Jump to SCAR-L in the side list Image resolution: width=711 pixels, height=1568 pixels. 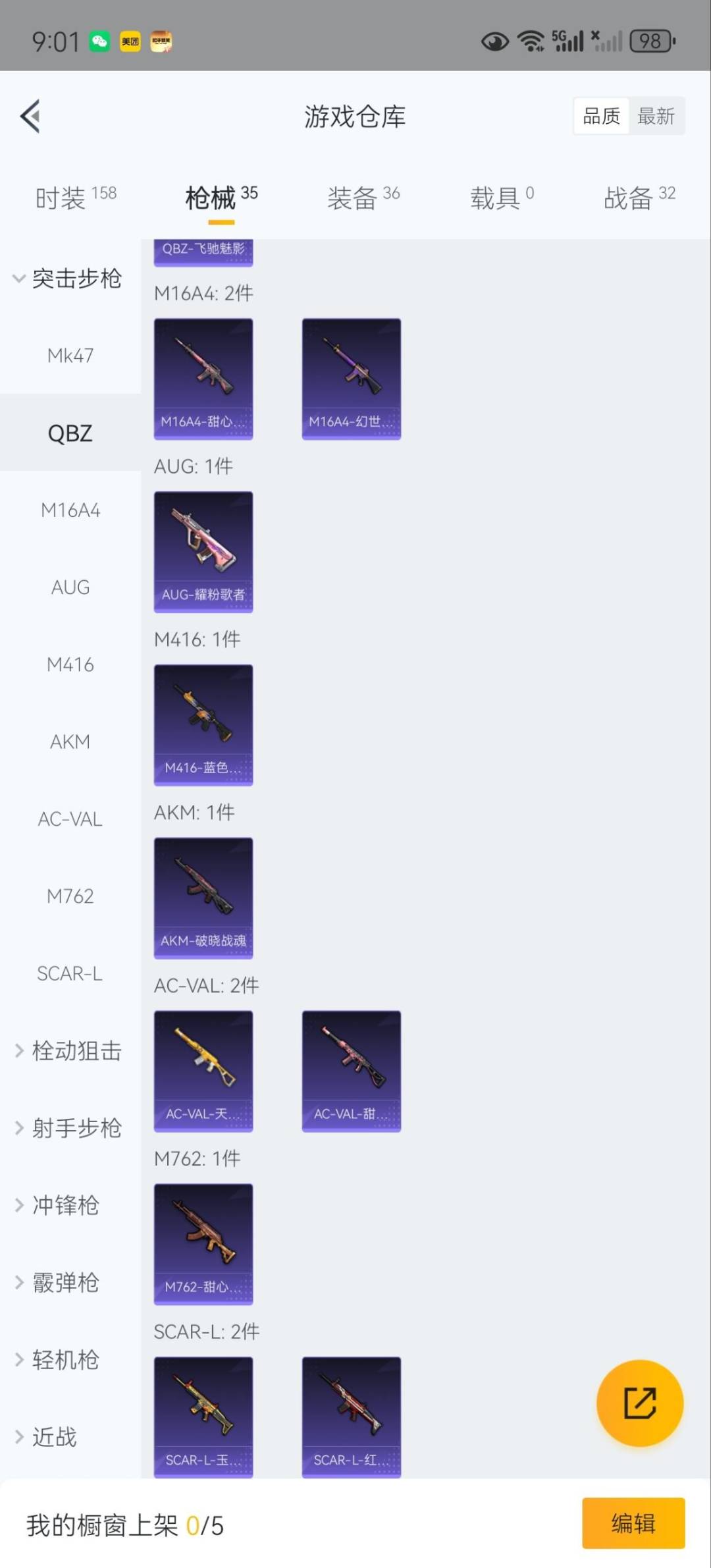pyautogui.click(x=70, y=973)
